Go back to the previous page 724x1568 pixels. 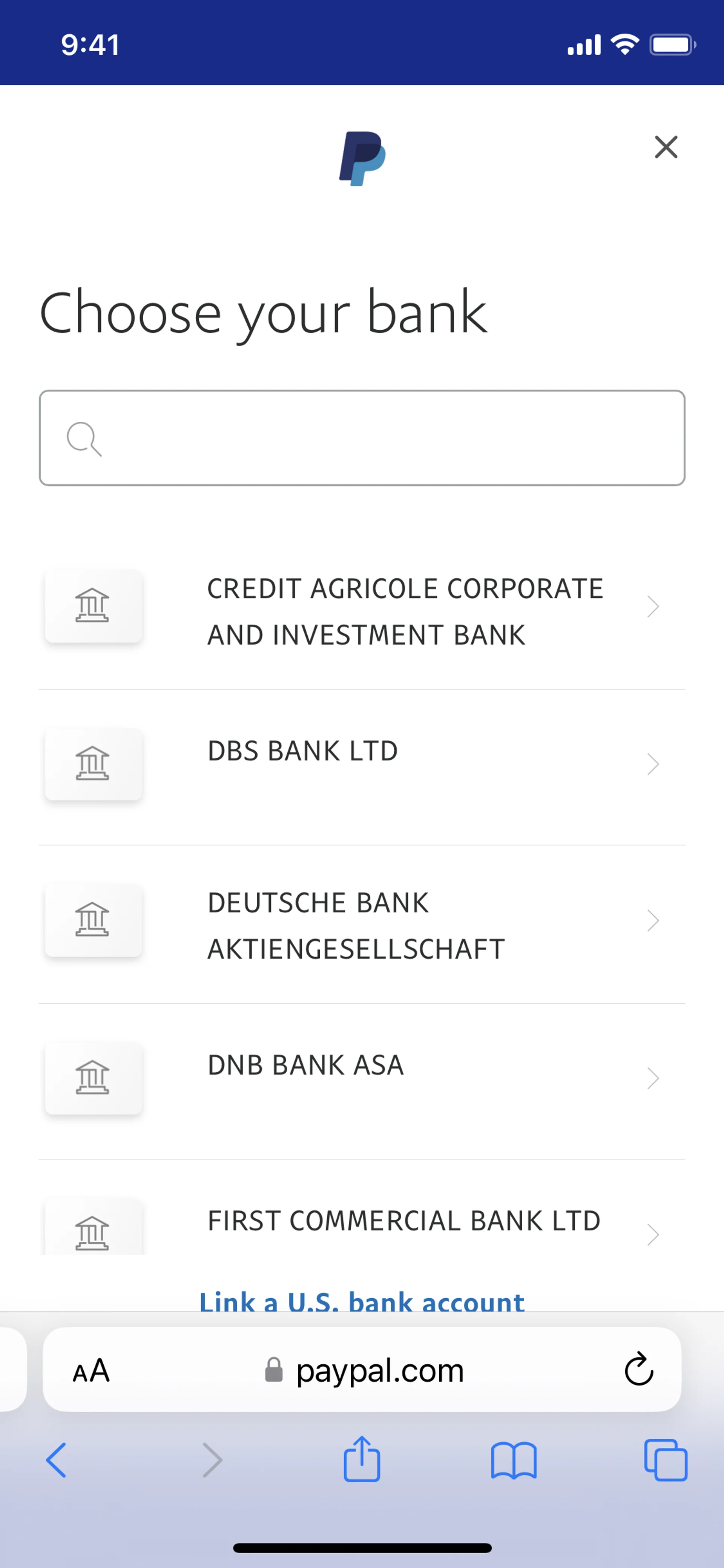coord(57,1460)
